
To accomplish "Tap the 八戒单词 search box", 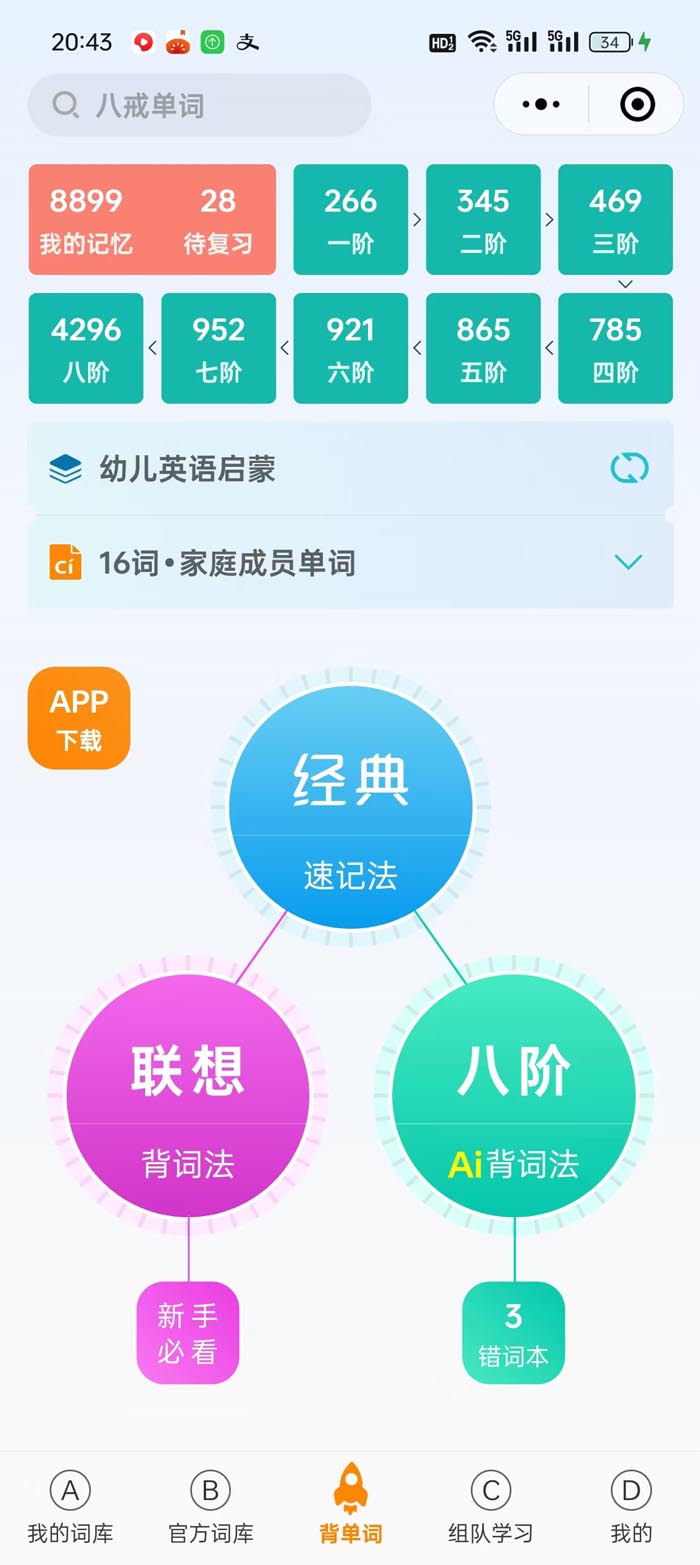I will coord(200,105).
